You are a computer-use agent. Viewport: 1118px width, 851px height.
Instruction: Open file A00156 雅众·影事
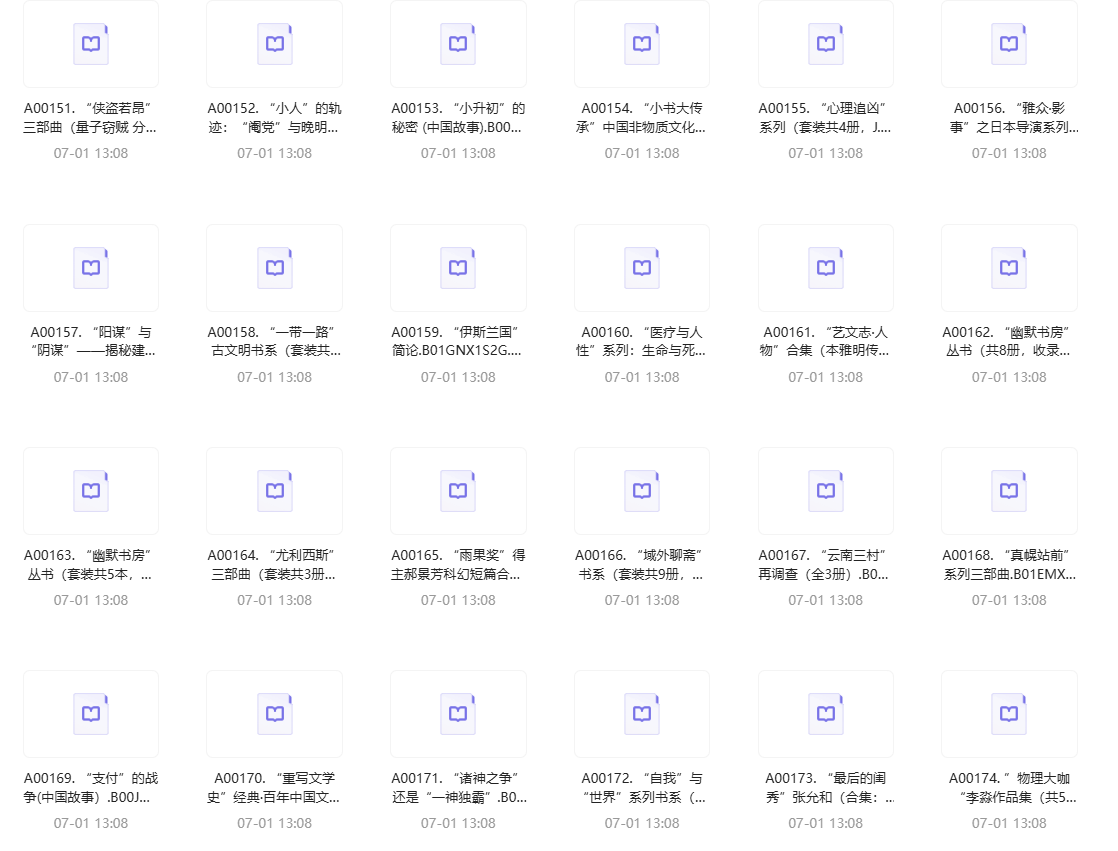(1009, 44)
